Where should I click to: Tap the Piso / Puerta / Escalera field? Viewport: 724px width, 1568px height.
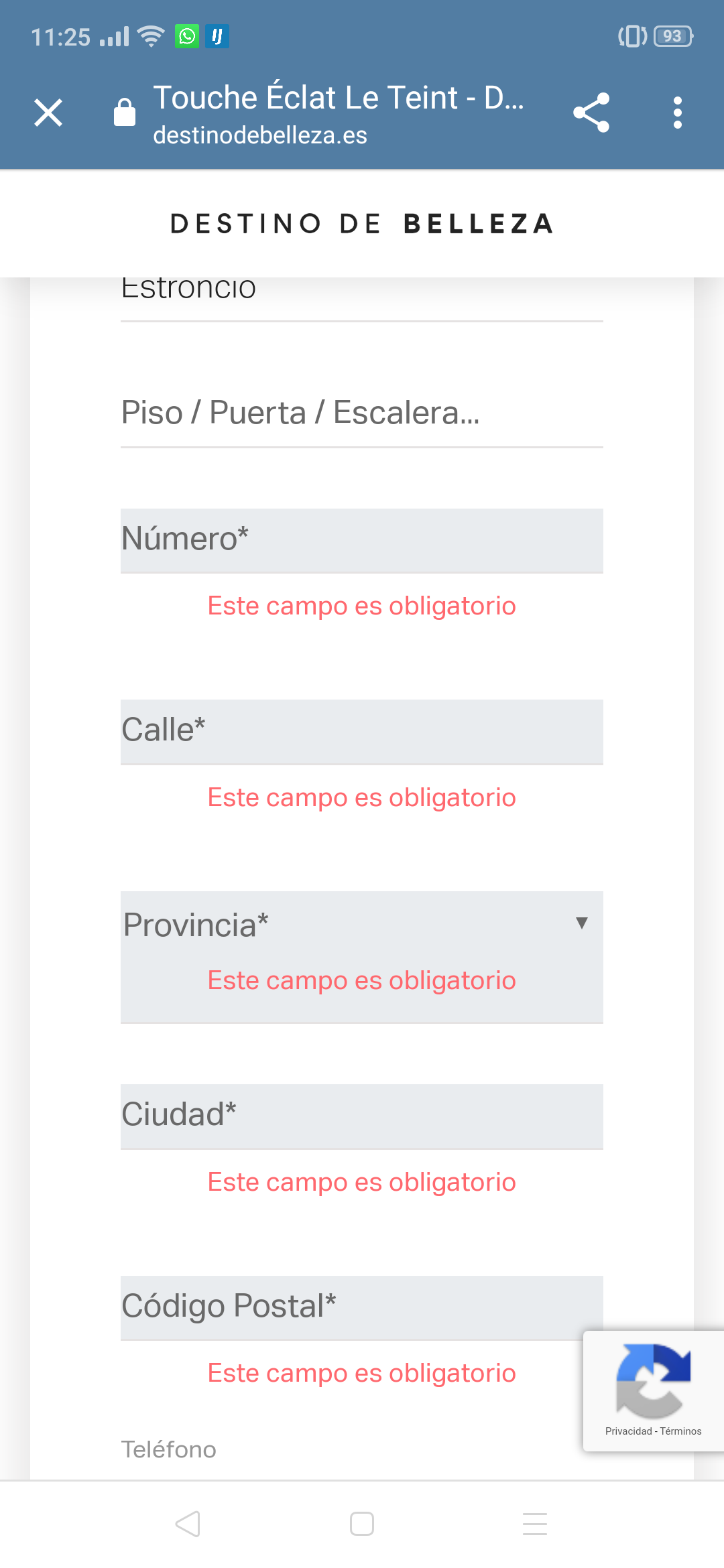click(362, 413)
